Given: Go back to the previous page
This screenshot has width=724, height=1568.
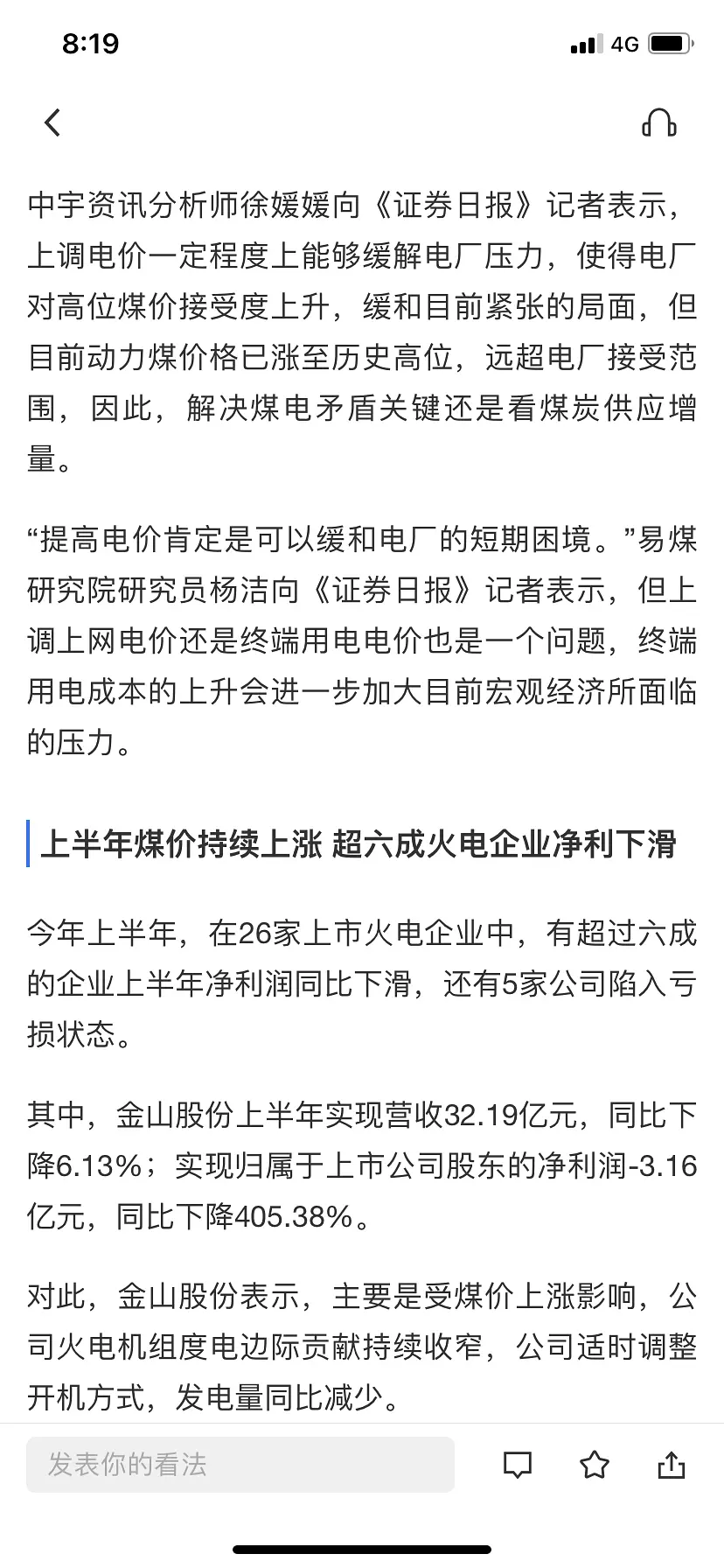Looking at the screenshot, I should (x=52, y=122).
